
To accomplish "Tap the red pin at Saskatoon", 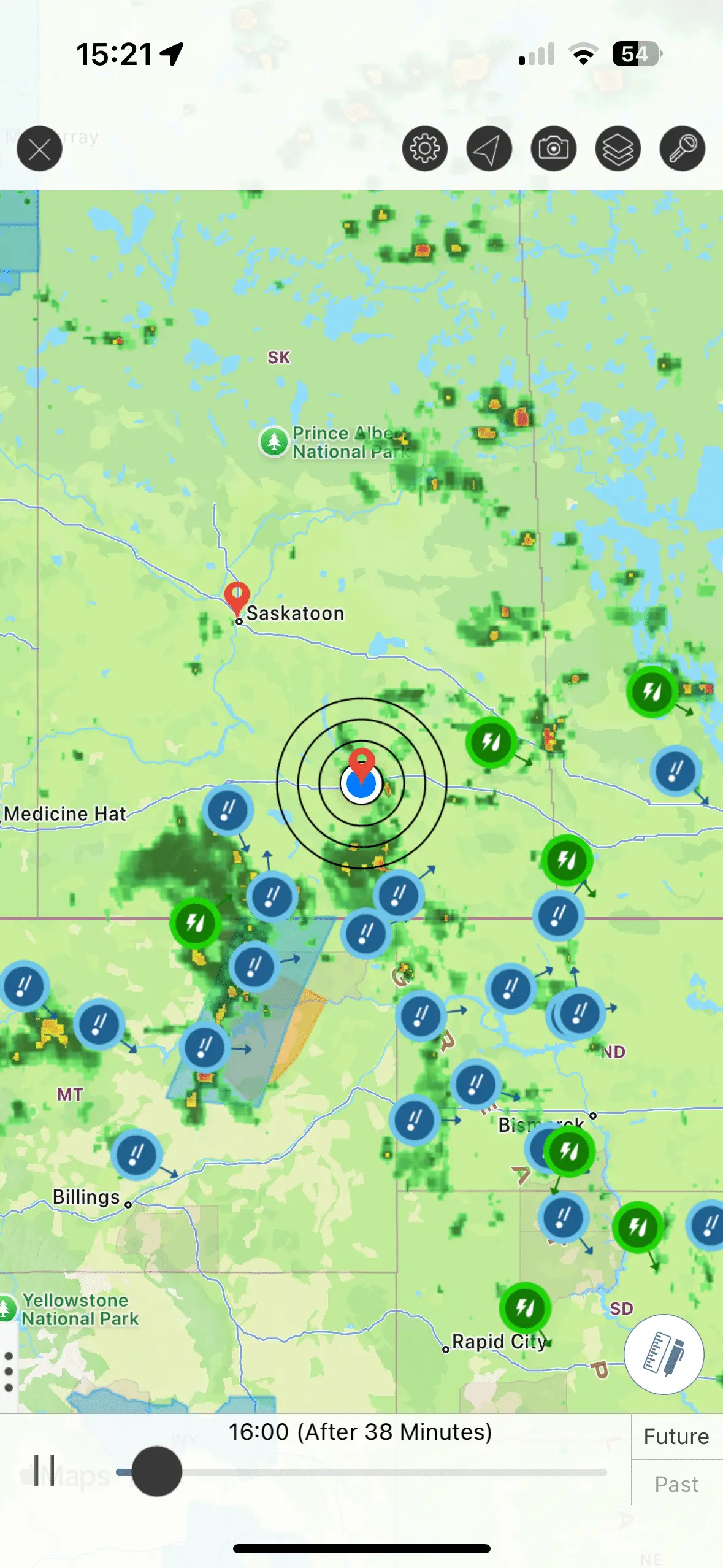I will [x=237, y=596].
